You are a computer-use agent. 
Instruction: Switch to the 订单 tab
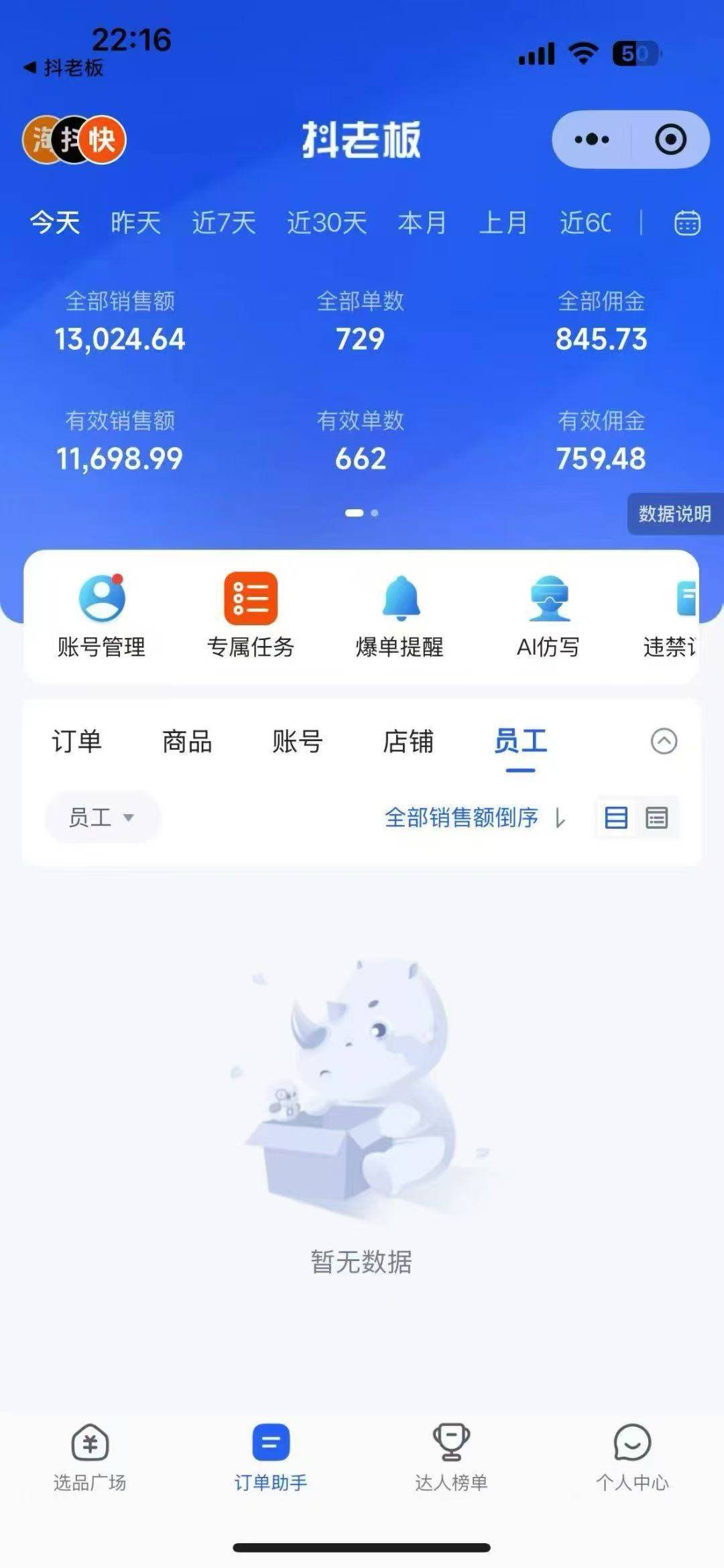76,741
